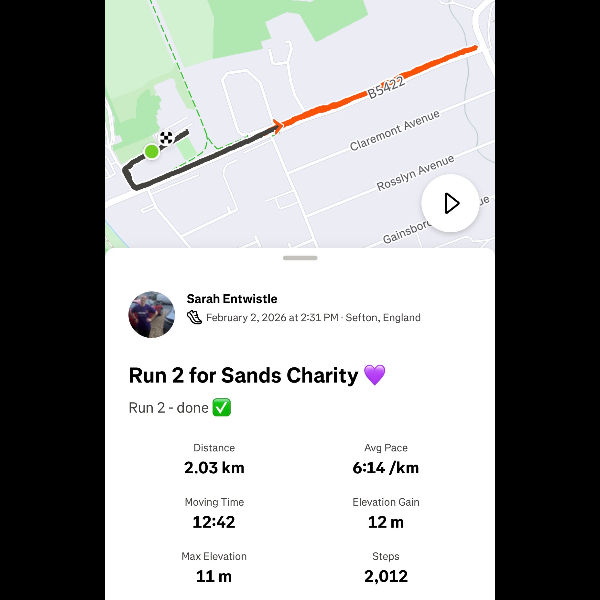Open Sarah Entwistle's profile picture
The width and height of the screenshot is (600, 600).
[152, 314]
